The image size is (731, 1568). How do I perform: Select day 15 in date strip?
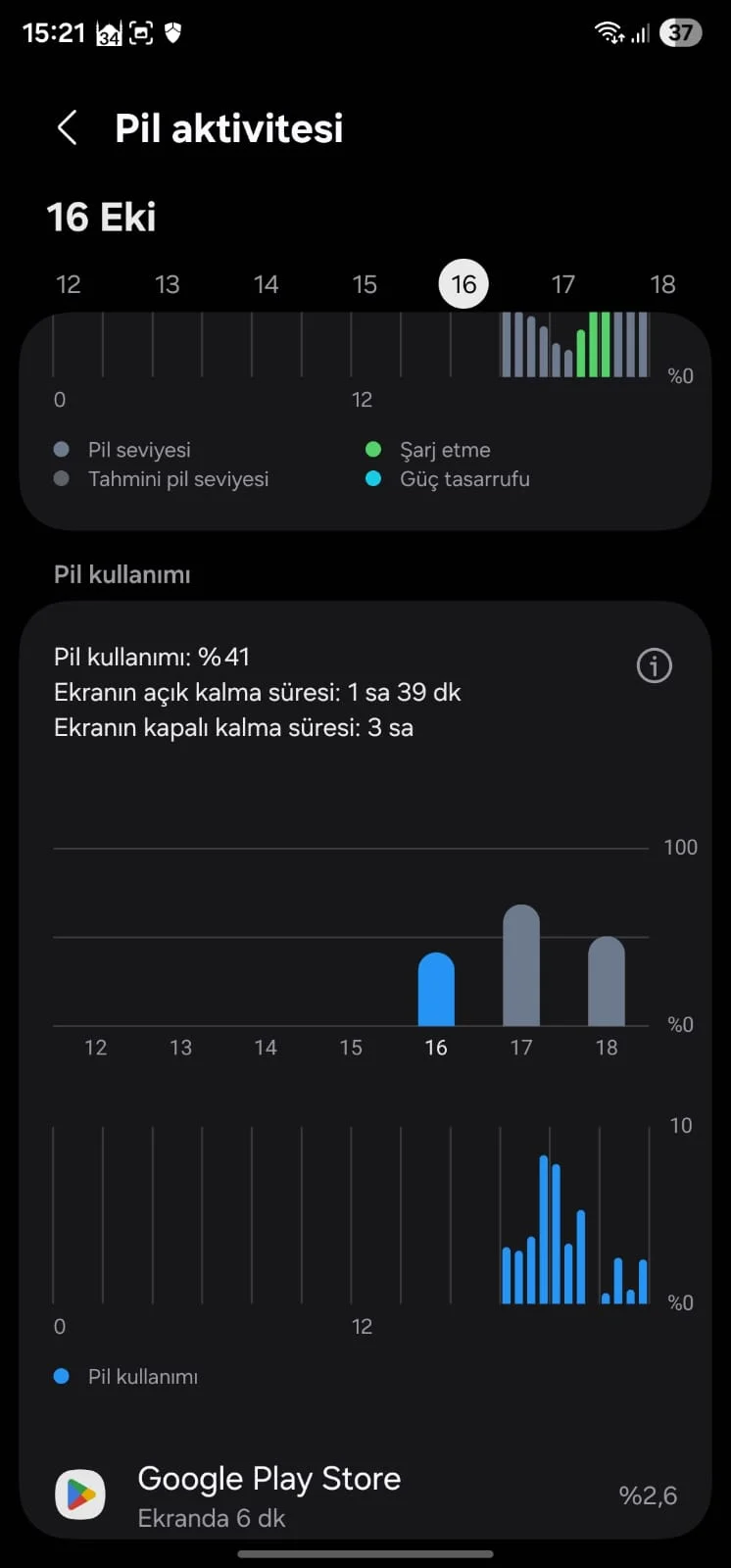[x=365, y=284]
